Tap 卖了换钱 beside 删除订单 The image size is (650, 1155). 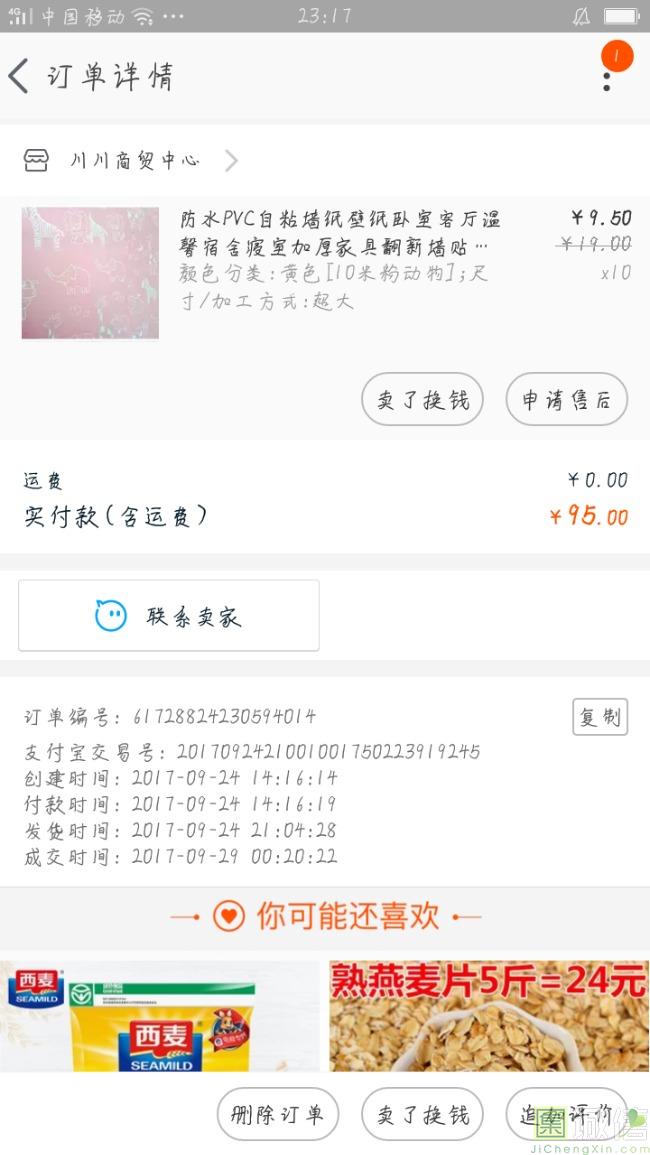[422, 1114]
